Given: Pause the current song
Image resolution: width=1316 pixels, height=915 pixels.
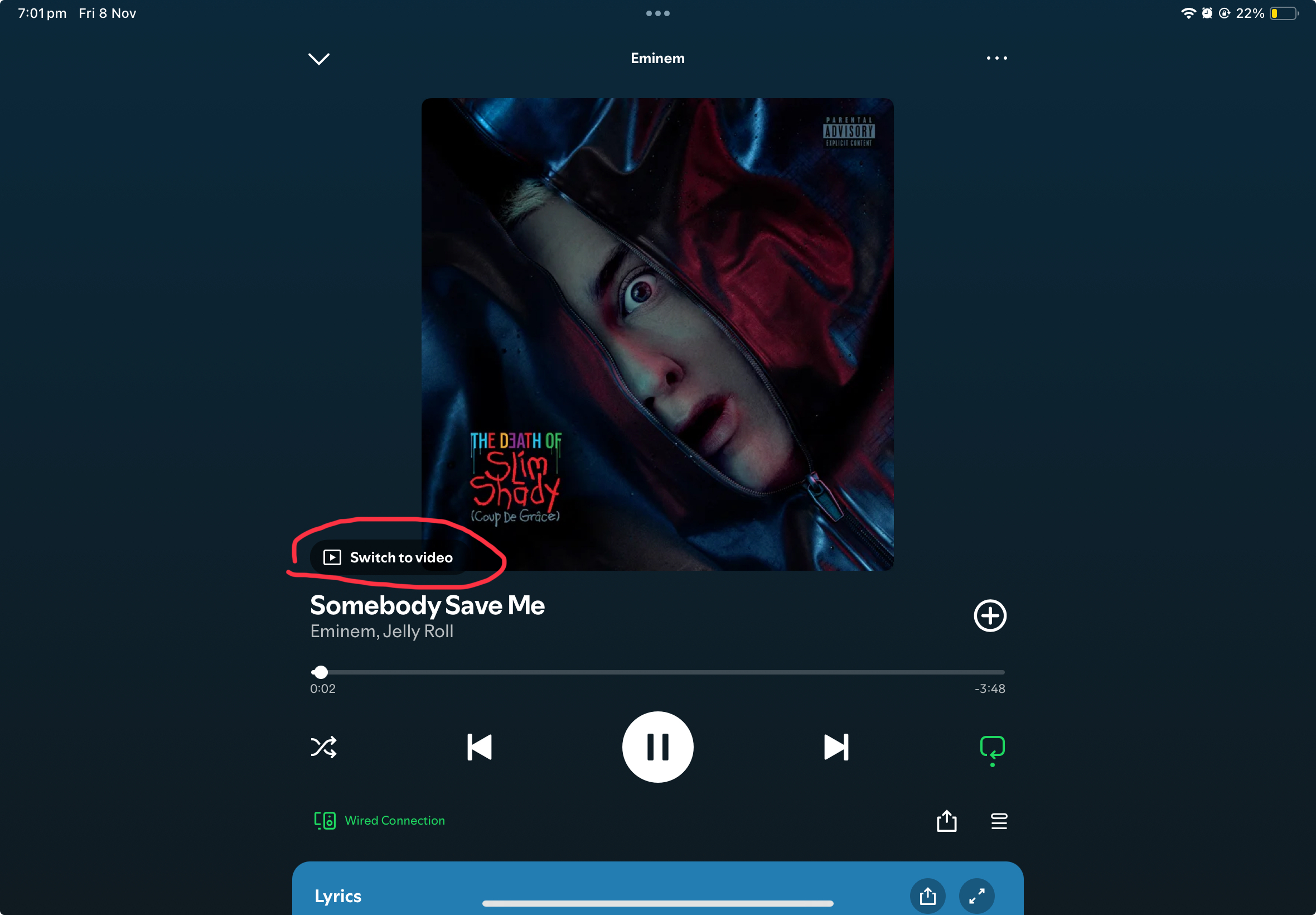Looking at the screenshot, I should click(657, 747).
